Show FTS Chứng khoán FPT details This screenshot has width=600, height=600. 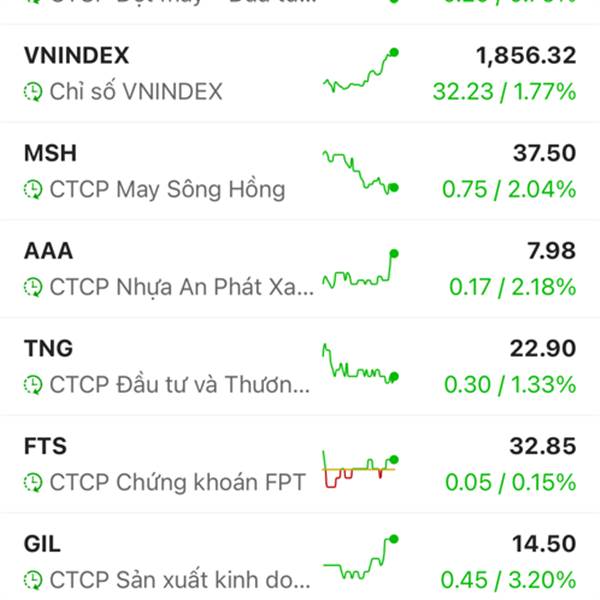300,465
